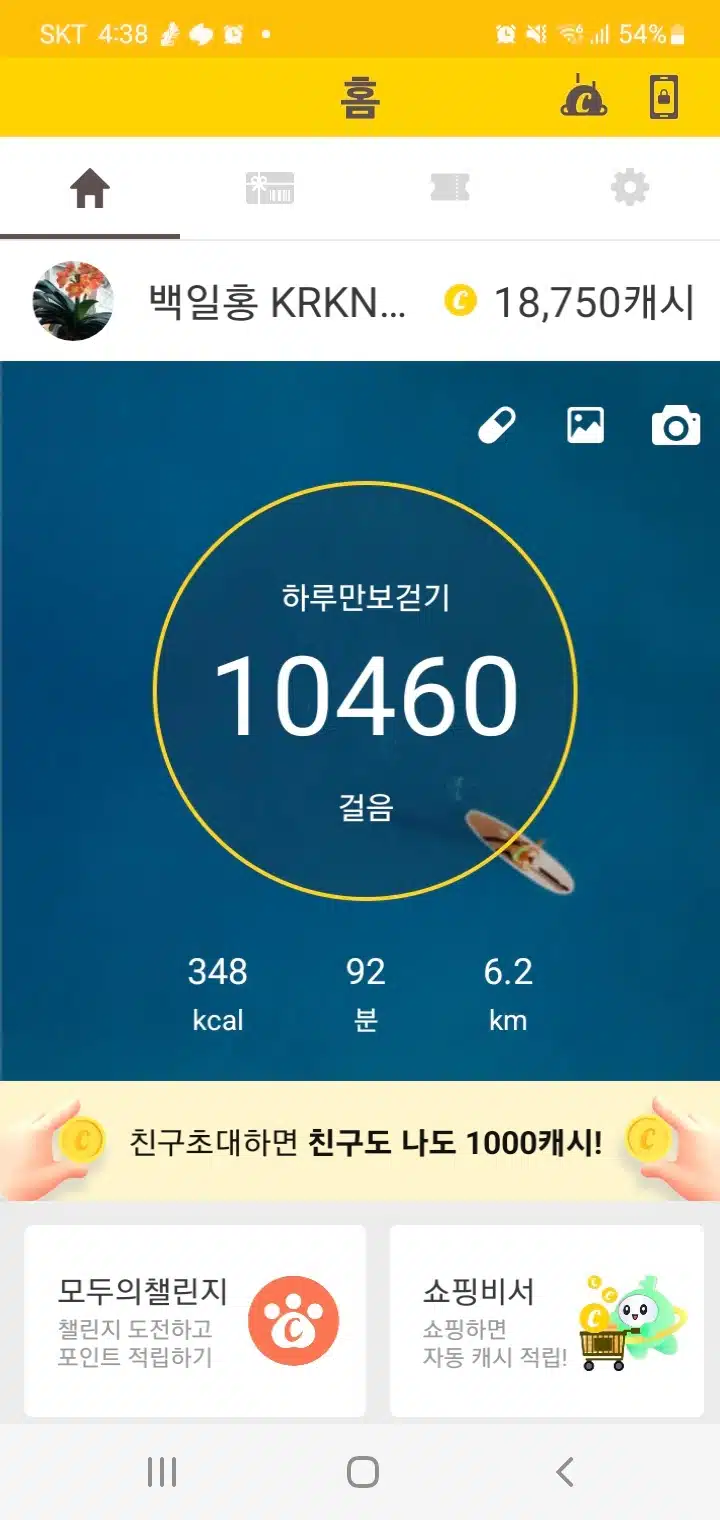Switch to the coupon ticket tab
The height and width of the screenshot is (1520, 720).
(450, 188)
